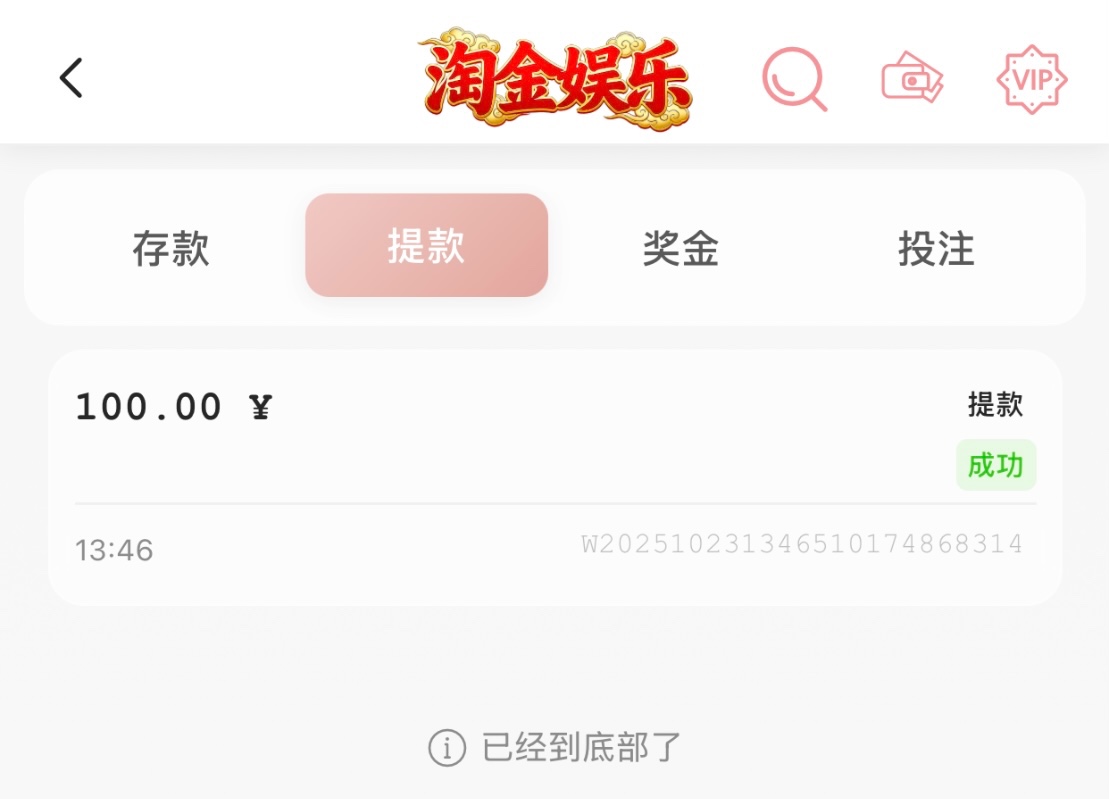Image resolution: width=1109 pixels, height=799 pixels.
Task: Switch to the 奖金 tab
Action: tap(681, 248)
